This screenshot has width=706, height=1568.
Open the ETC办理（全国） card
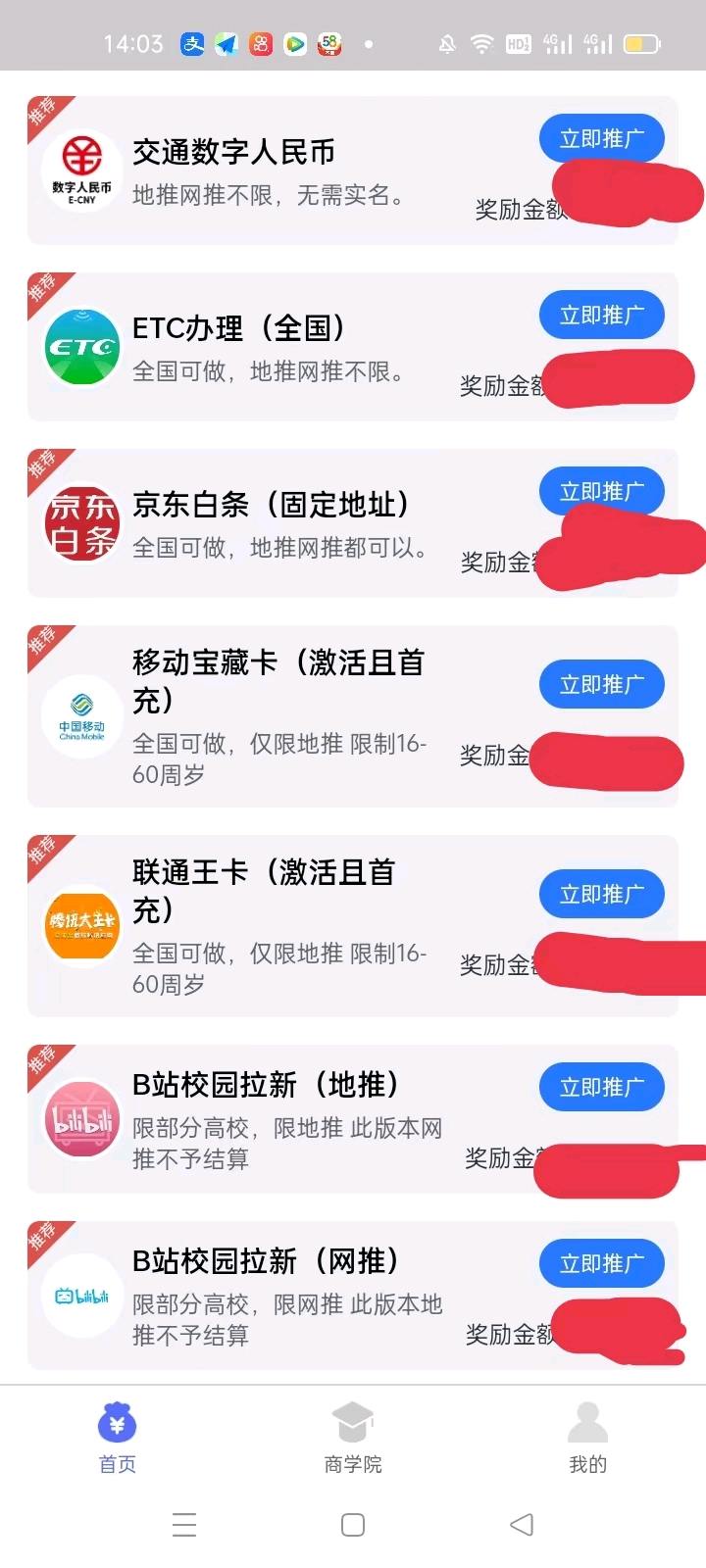(353, 347)
